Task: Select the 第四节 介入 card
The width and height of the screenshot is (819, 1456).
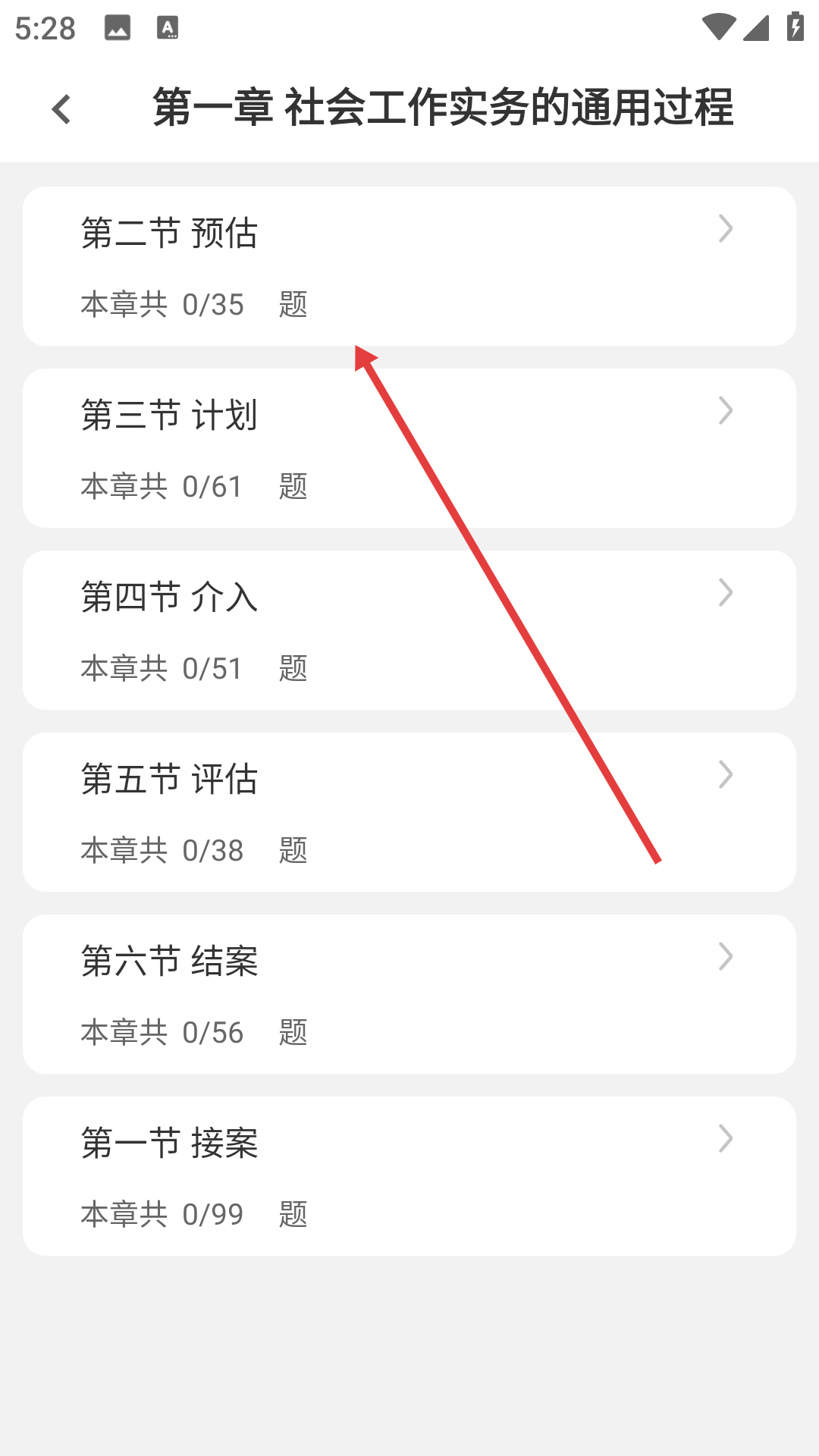Action: click(409, 629)
